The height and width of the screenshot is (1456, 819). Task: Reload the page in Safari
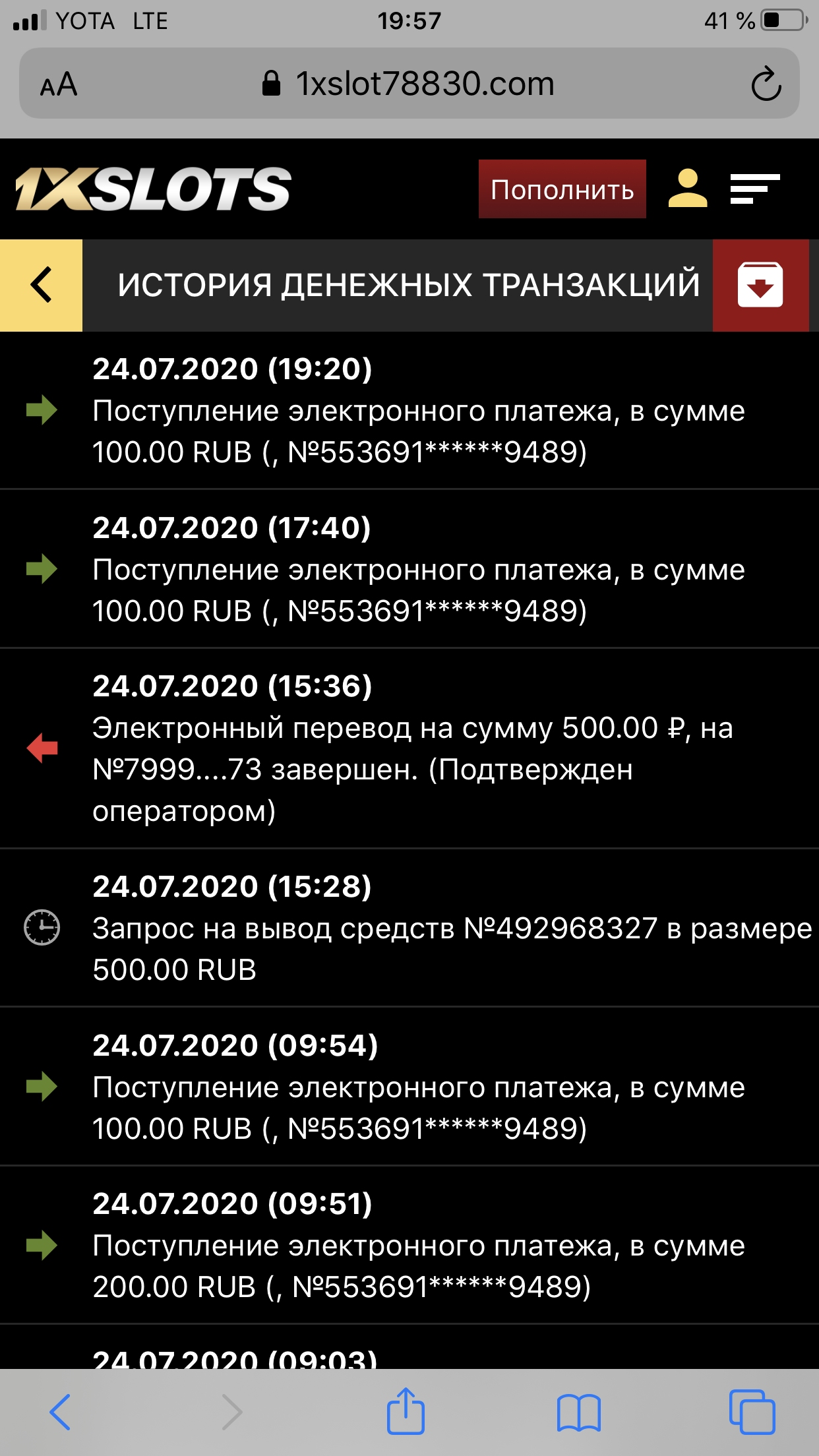click(x=766, y=84)
